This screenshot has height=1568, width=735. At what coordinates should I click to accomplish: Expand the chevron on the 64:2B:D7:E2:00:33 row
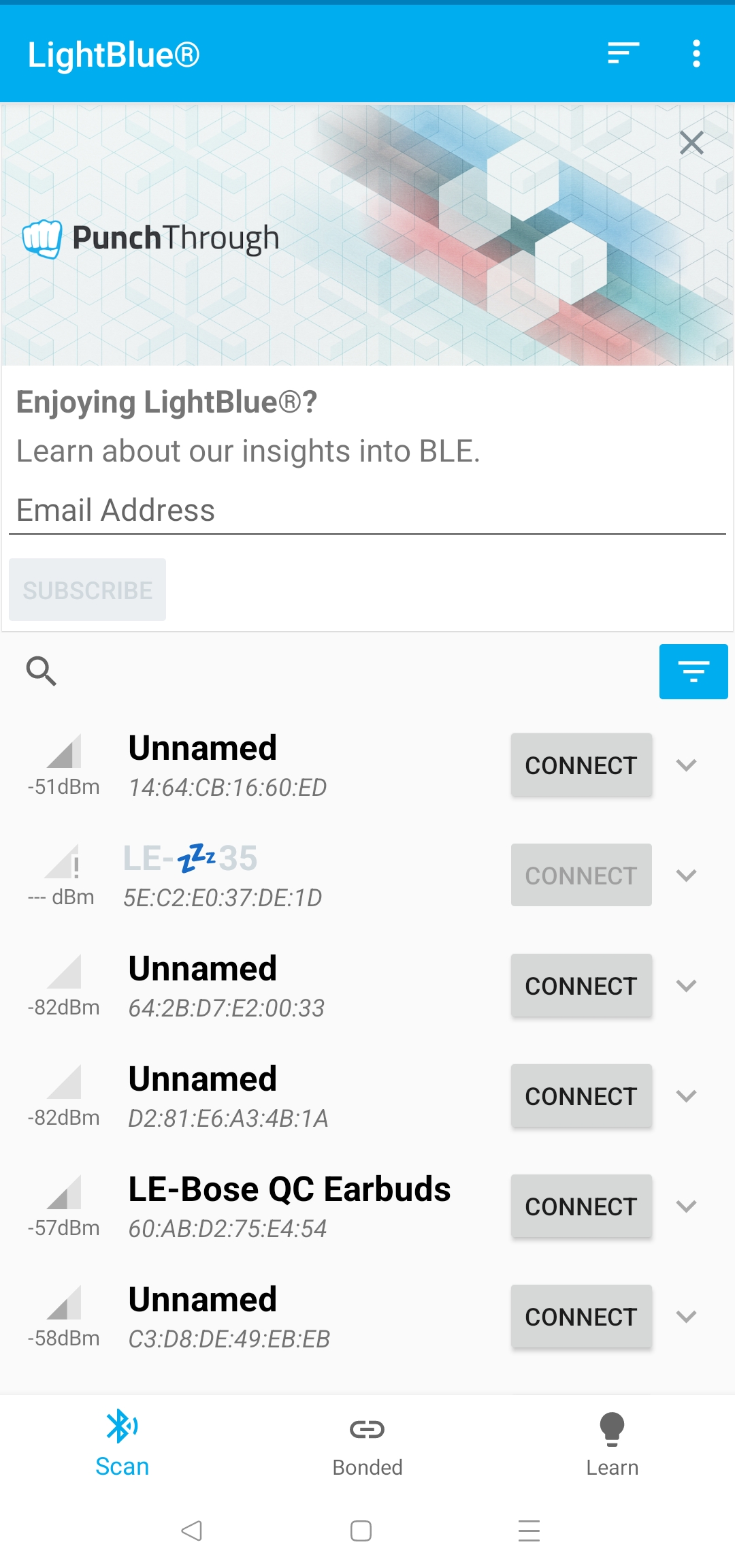[687, 985]
